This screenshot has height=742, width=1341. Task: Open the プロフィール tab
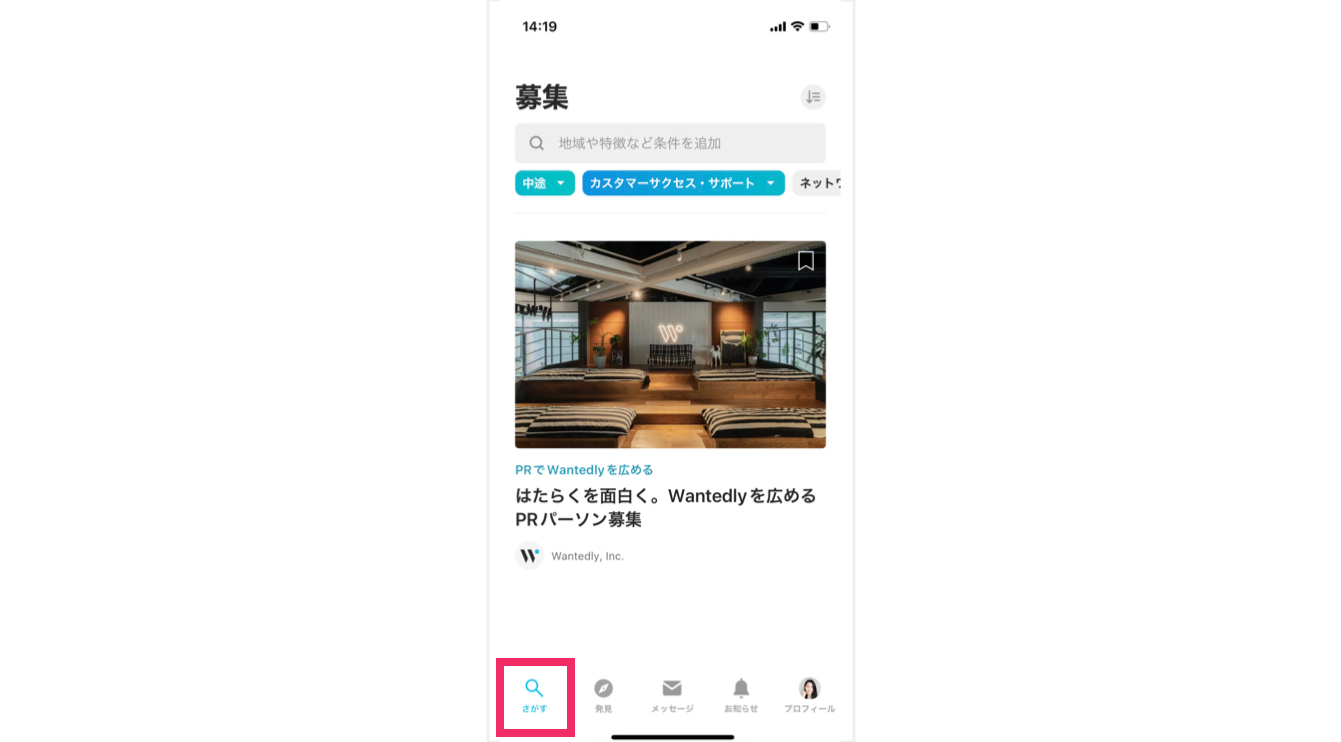pyautogui.click(x=809, y=695)
